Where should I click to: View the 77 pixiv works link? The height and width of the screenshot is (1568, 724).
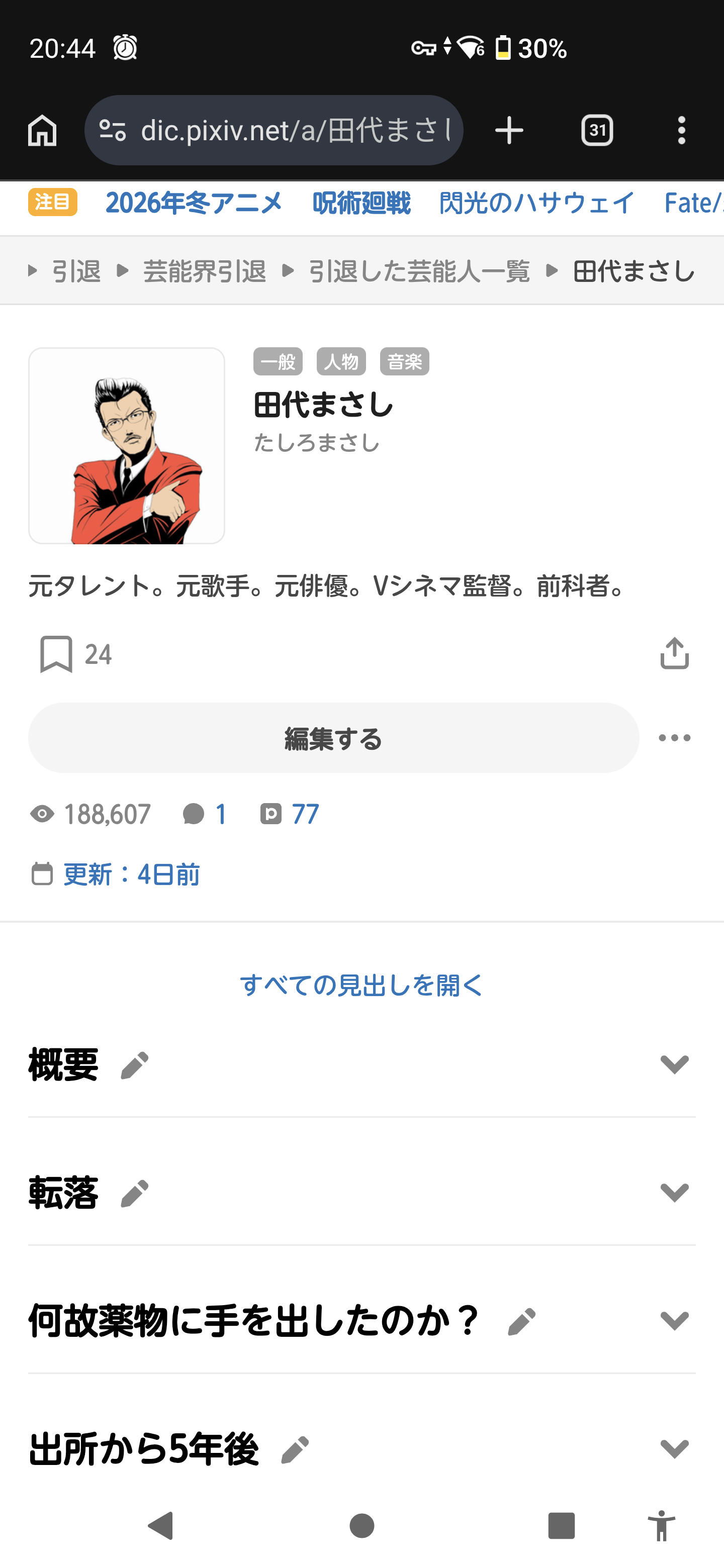point(290,814)
